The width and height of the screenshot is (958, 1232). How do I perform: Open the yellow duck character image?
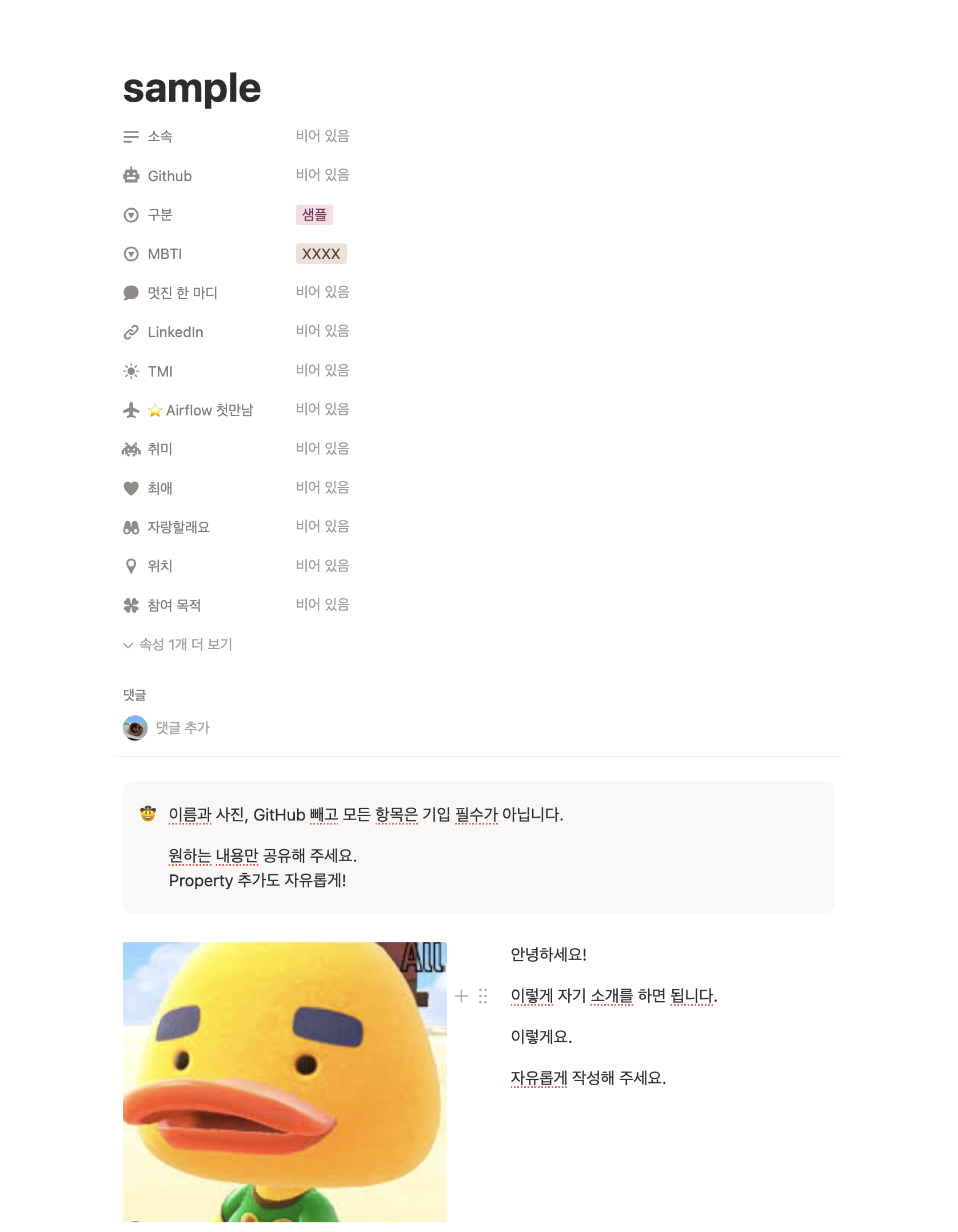[x=285, y=1081]
